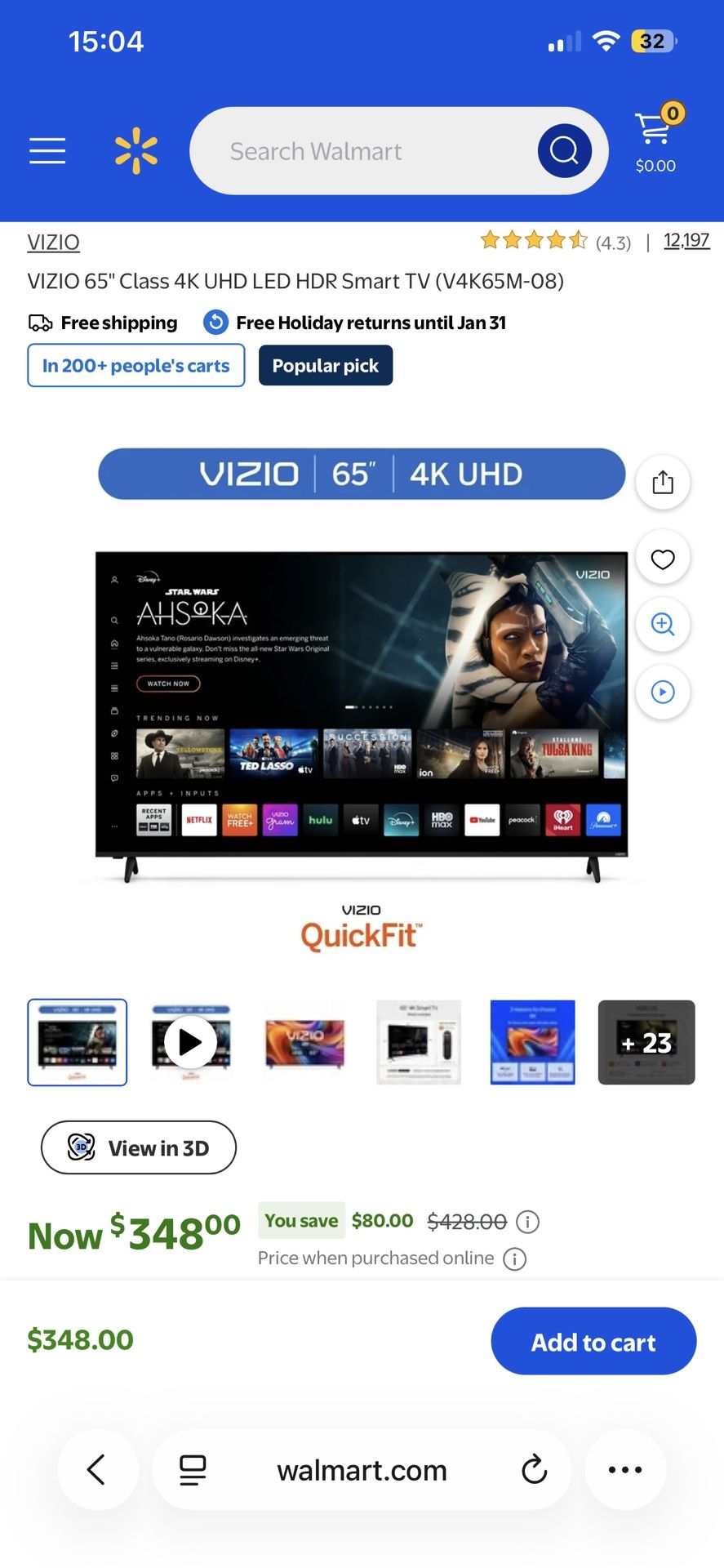Open the shopping cart
Image resolution: width=724 pixels, height=1568 pixels.
[x=653, y=135]
